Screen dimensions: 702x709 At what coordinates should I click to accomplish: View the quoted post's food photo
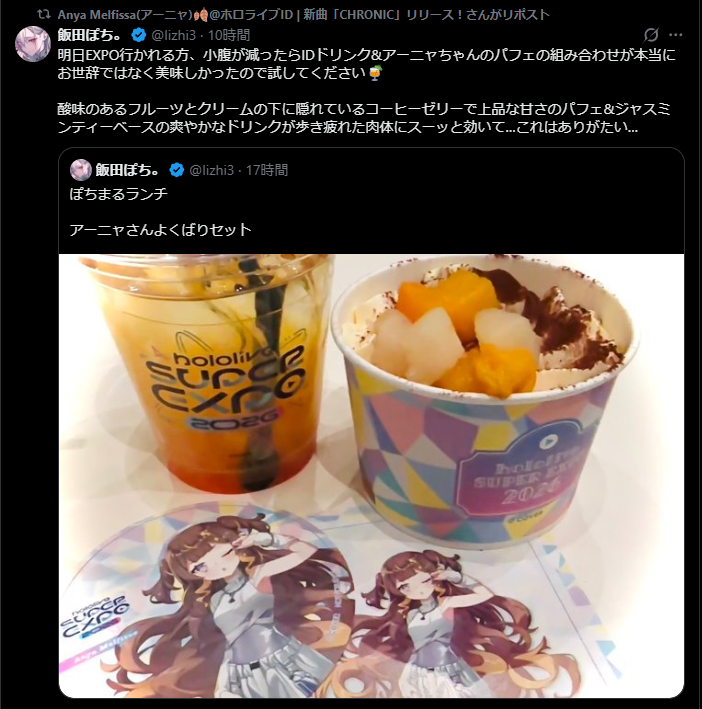pyautogui.click(x=370, y=475)
